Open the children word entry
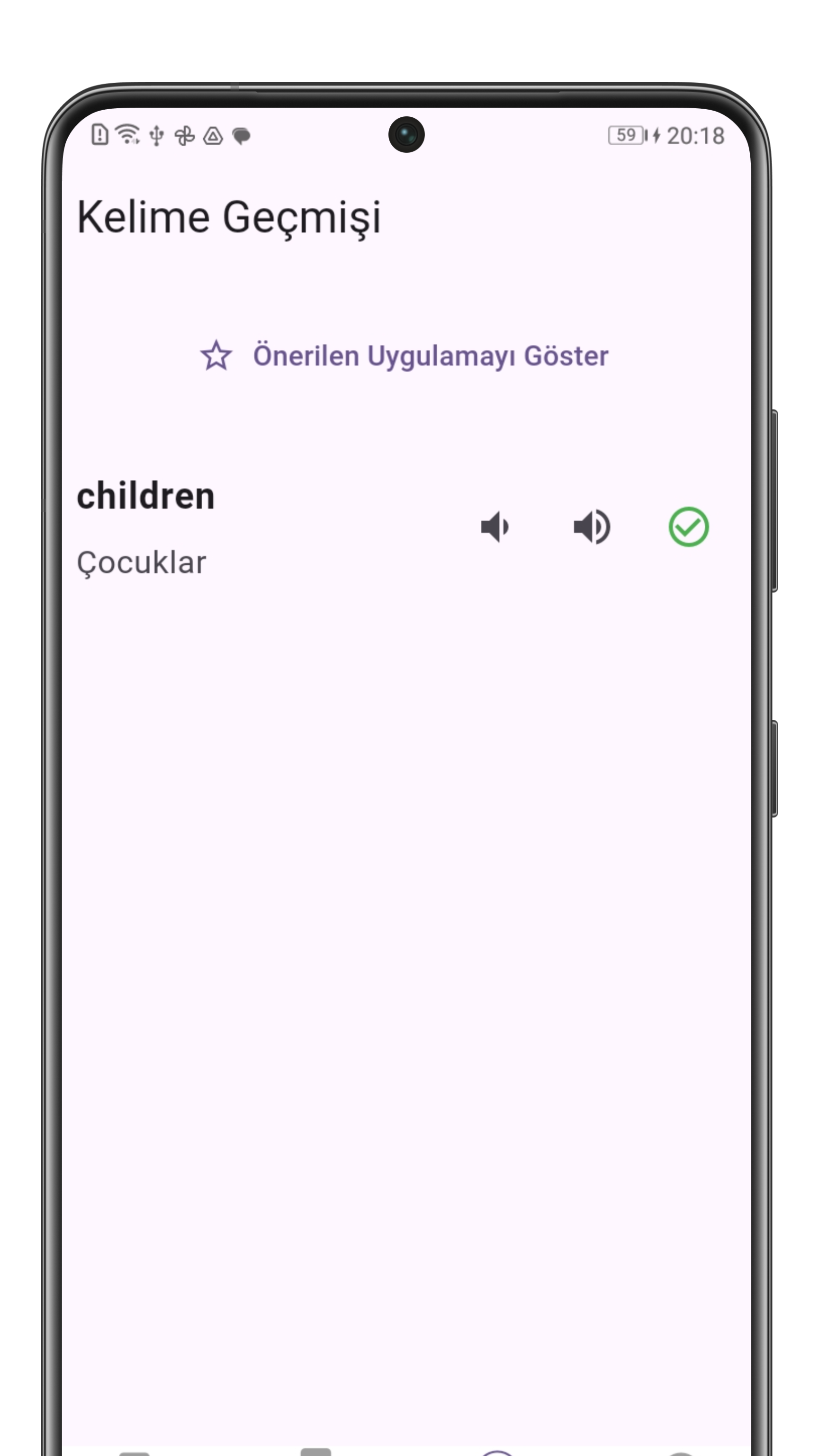This screenshot has width=819, height=1456. 146,496
